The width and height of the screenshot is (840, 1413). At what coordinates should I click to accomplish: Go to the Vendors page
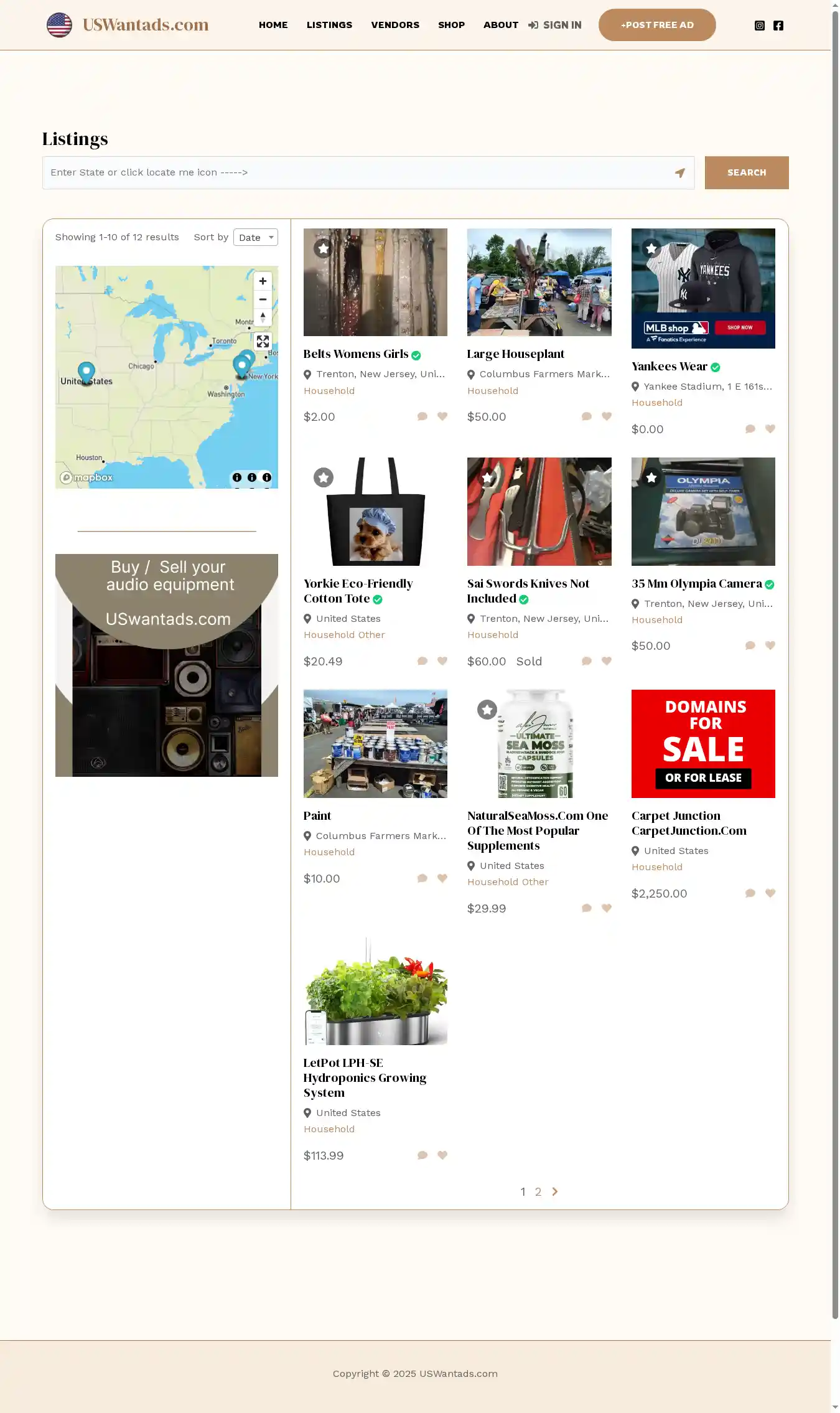click(x=395, y=25)
